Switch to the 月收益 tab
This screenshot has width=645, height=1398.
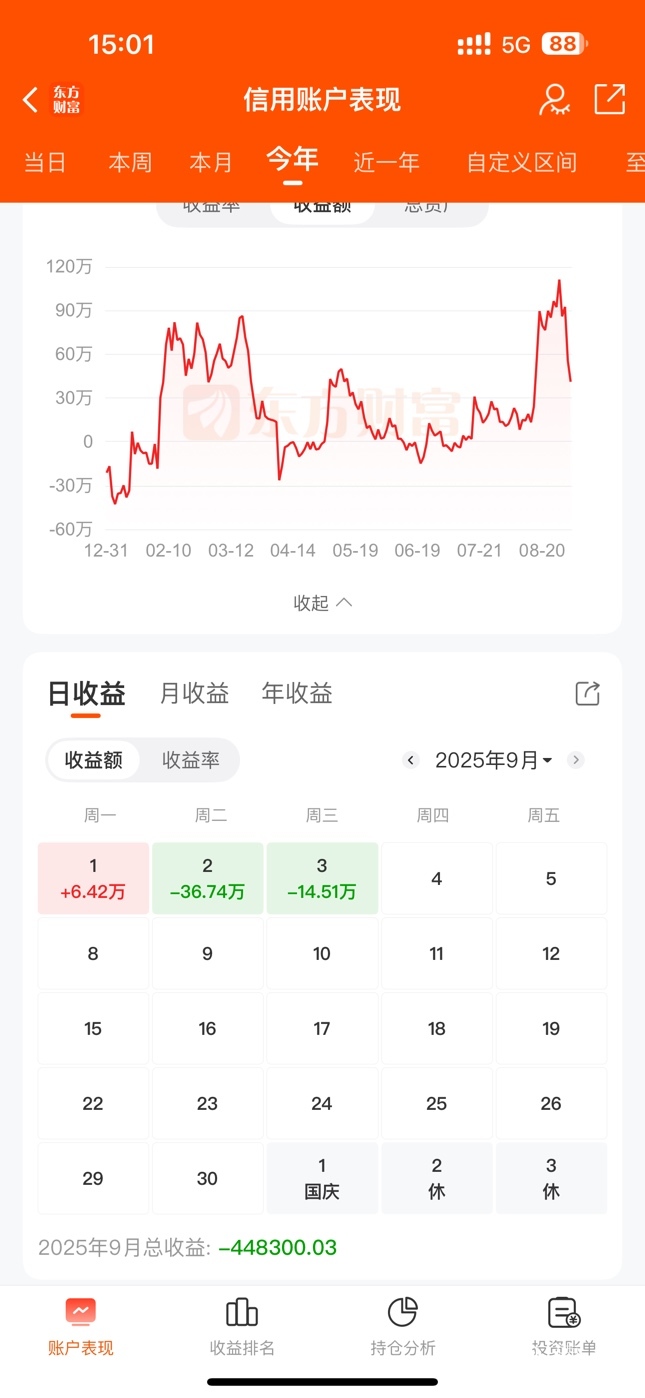tap(194, 693)
